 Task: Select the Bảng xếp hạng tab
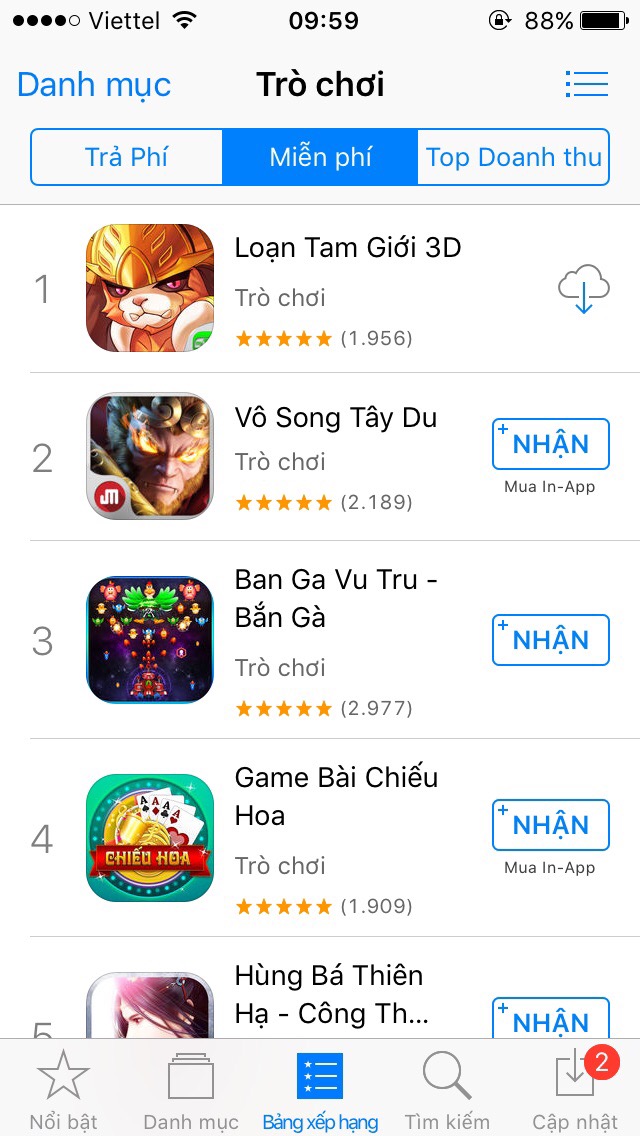point(320,1089)
